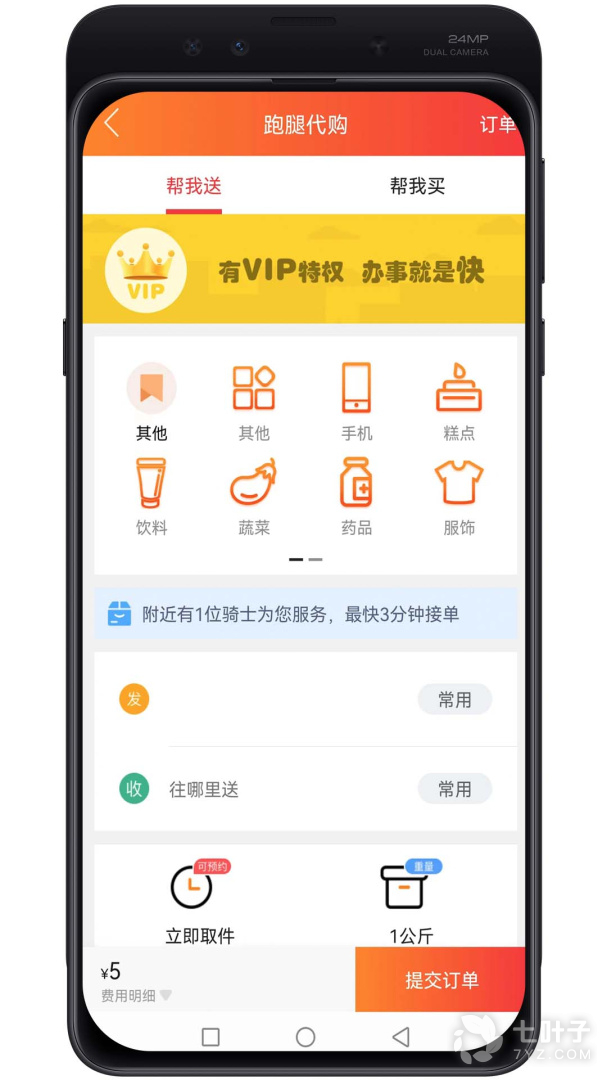Screen dimensions: 607x1080
Task: Choose the 服饰 item category
Action: (459, 496)
